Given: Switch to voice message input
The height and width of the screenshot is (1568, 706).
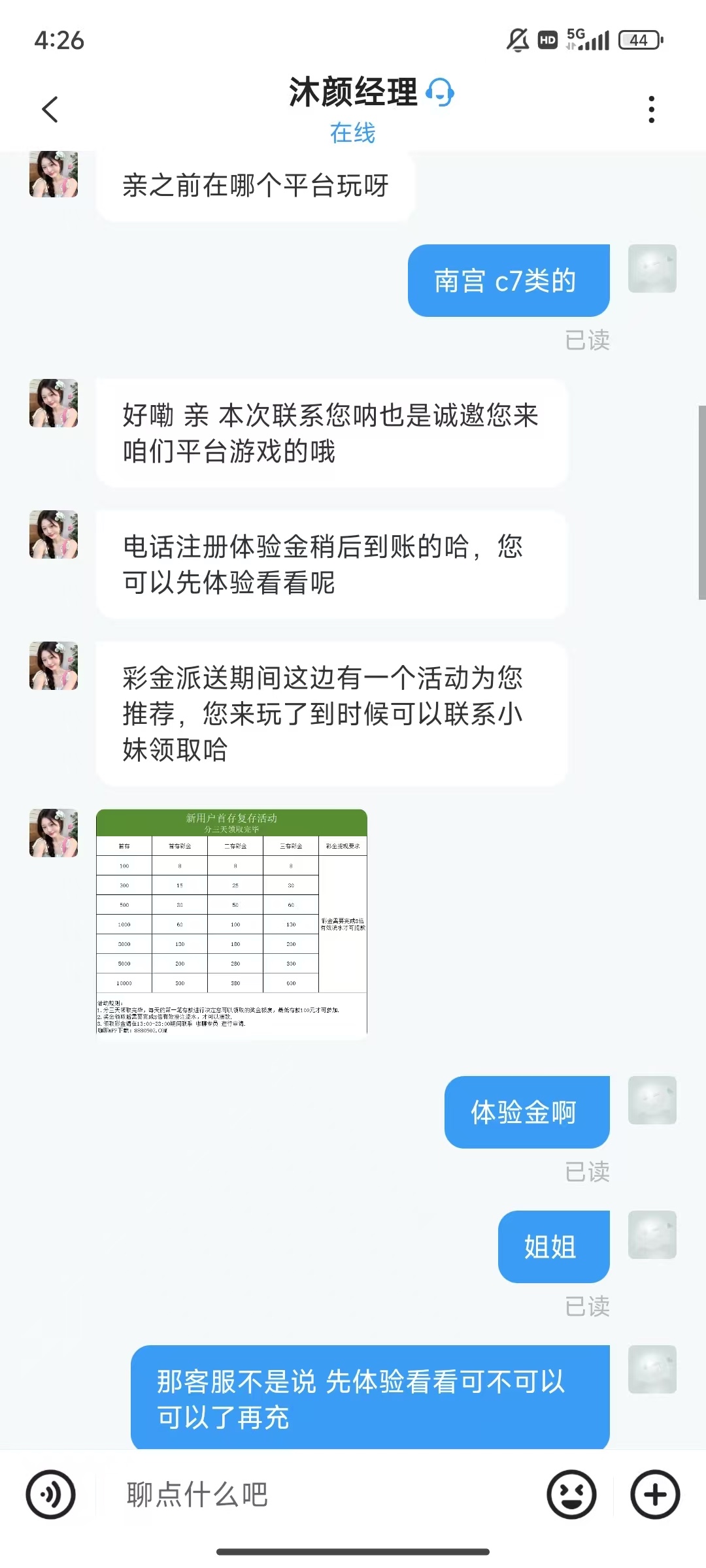Looking at the screenshot, I should click(x=51, y=1494).
